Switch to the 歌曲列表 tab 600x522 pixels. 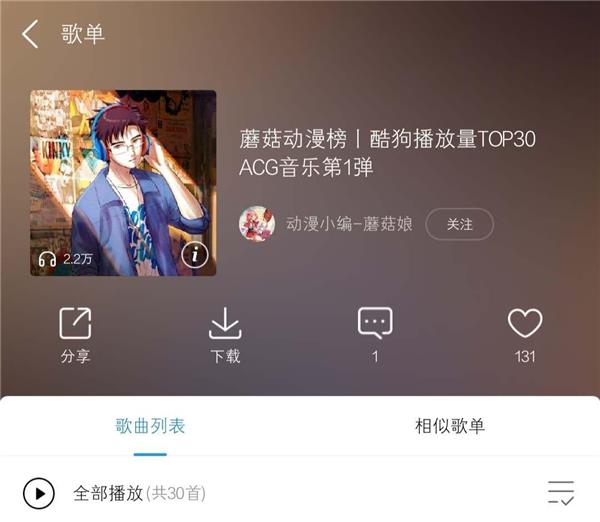pos(150,426)
